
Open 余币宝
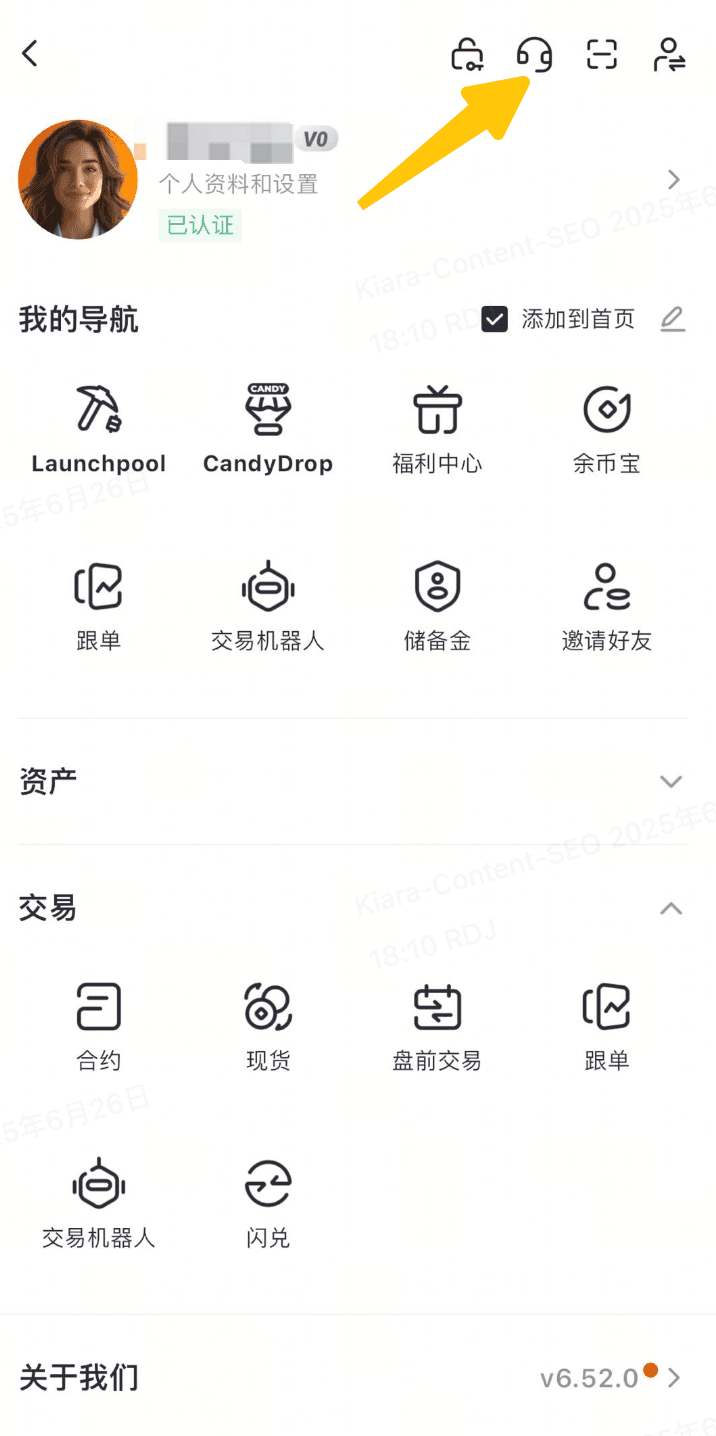(x=606, y=428)
